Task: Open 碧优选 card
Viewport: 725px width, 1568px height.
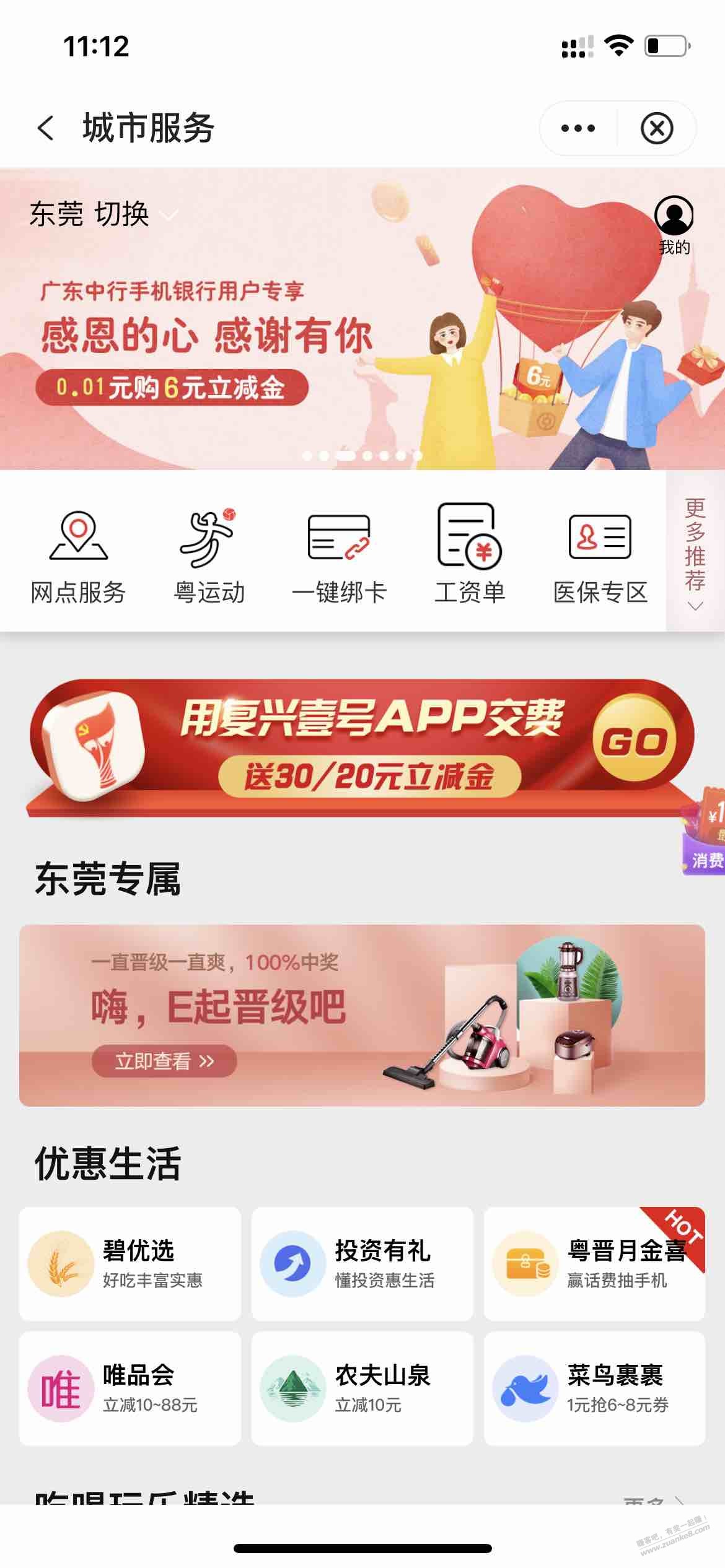Action: (x=130, y=1263)
